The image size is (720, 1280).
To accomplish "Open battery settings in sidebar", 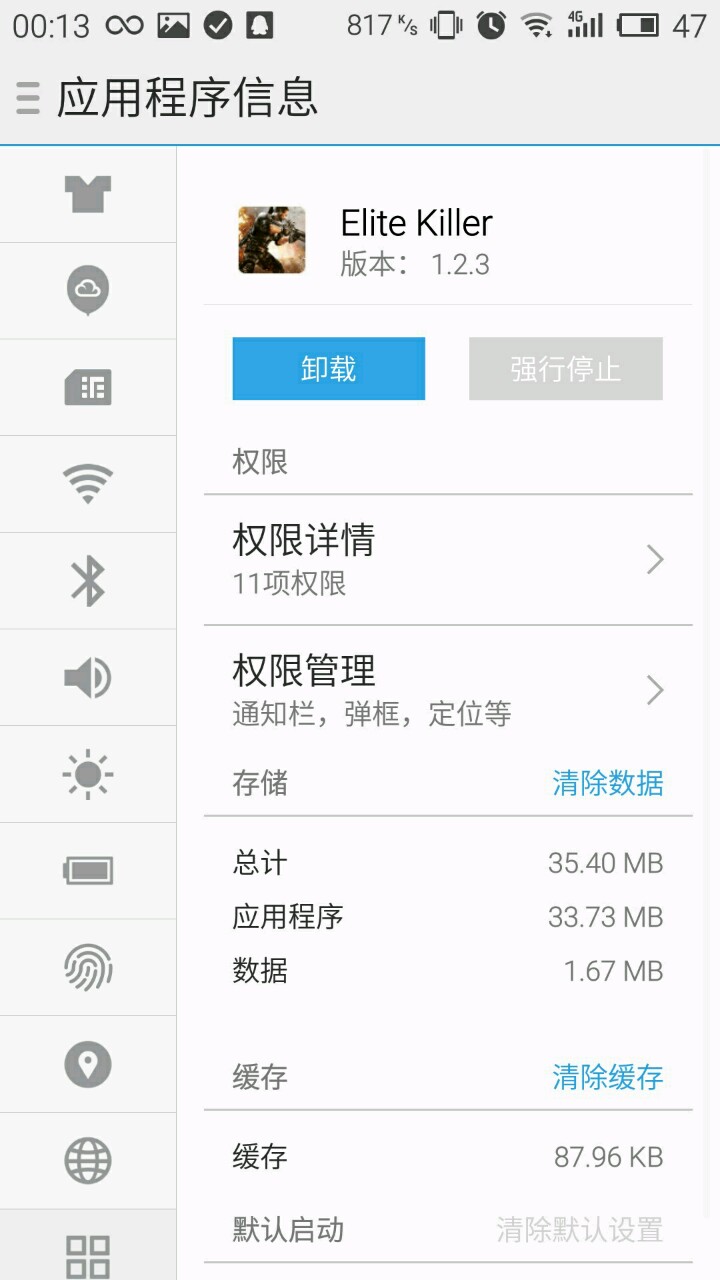I will [x=88, y=870].
